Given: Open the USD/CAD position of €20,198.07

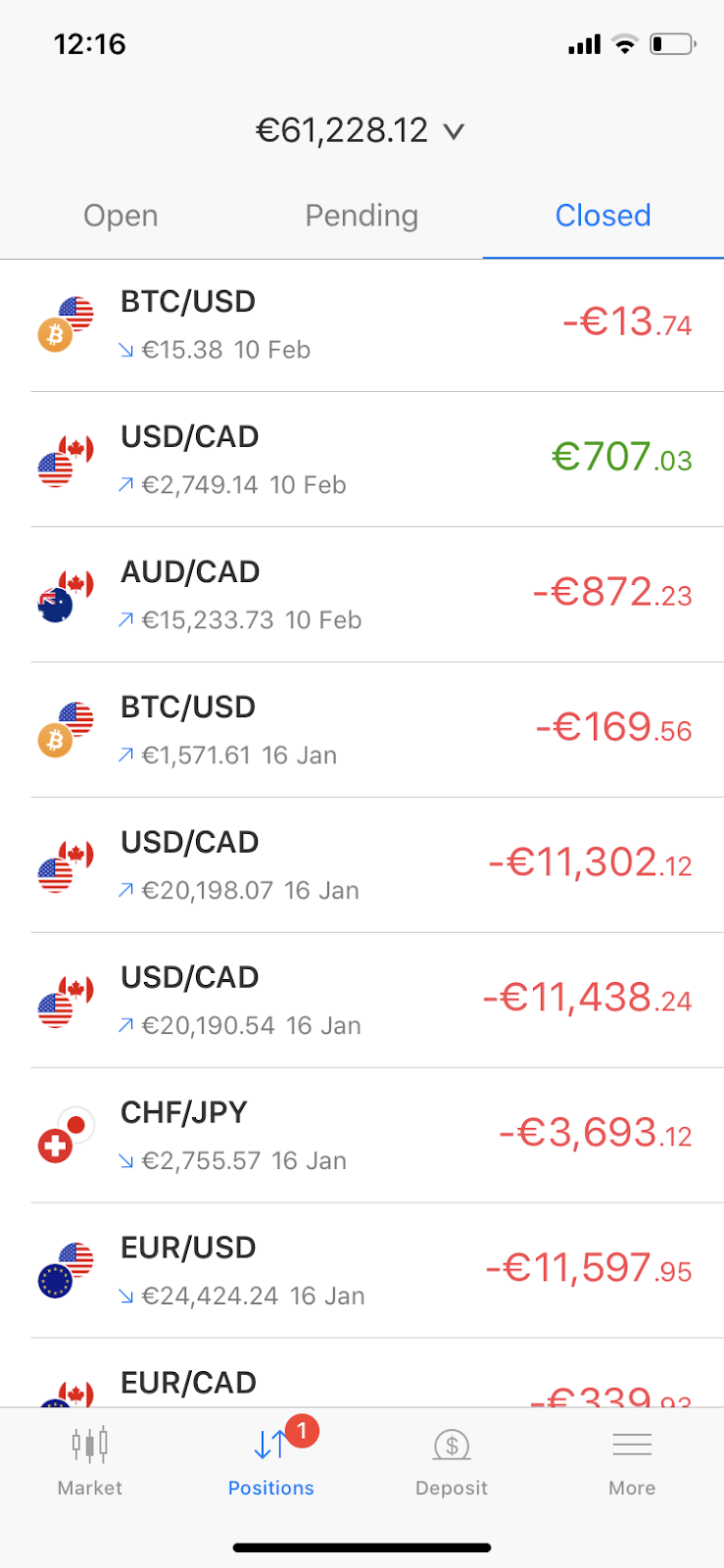Looking at the screenshot, I should click(362, 865).
